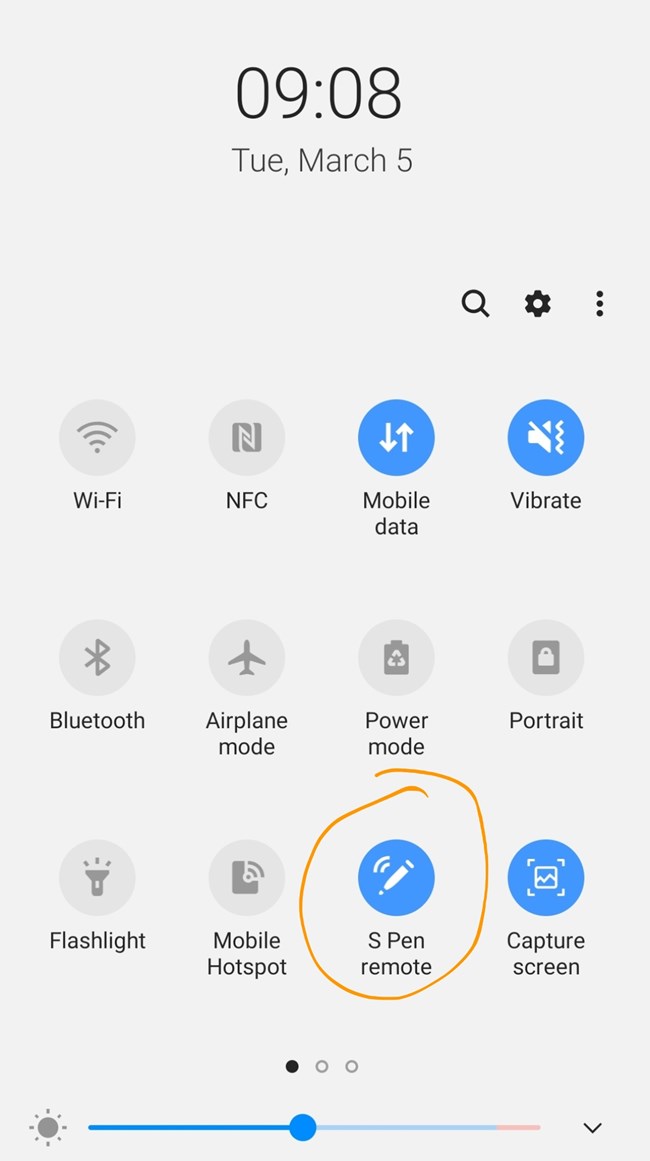The height and width of the screenshot is (1161, 650).
Task: Open quick settings search
Action: coord(475,304)
